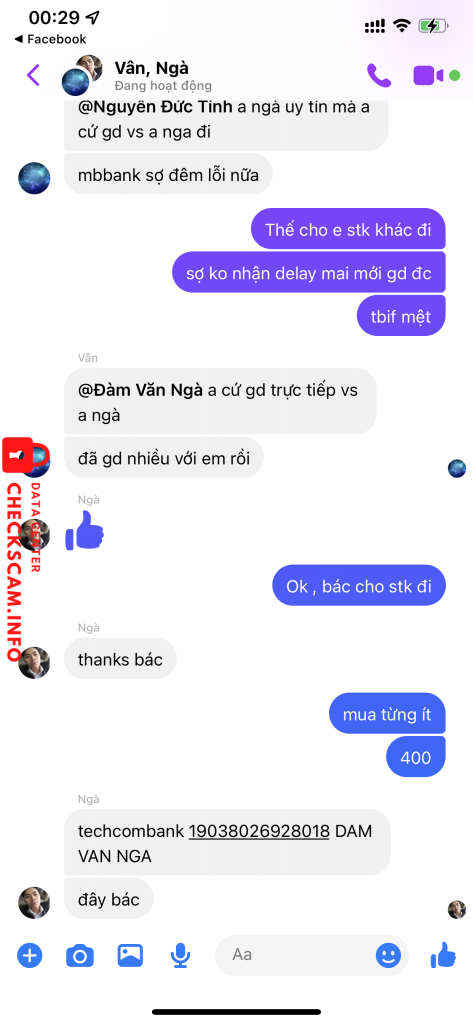Open the emoji picker smiley
473x1024 pixels.
(x=388, y=956)
